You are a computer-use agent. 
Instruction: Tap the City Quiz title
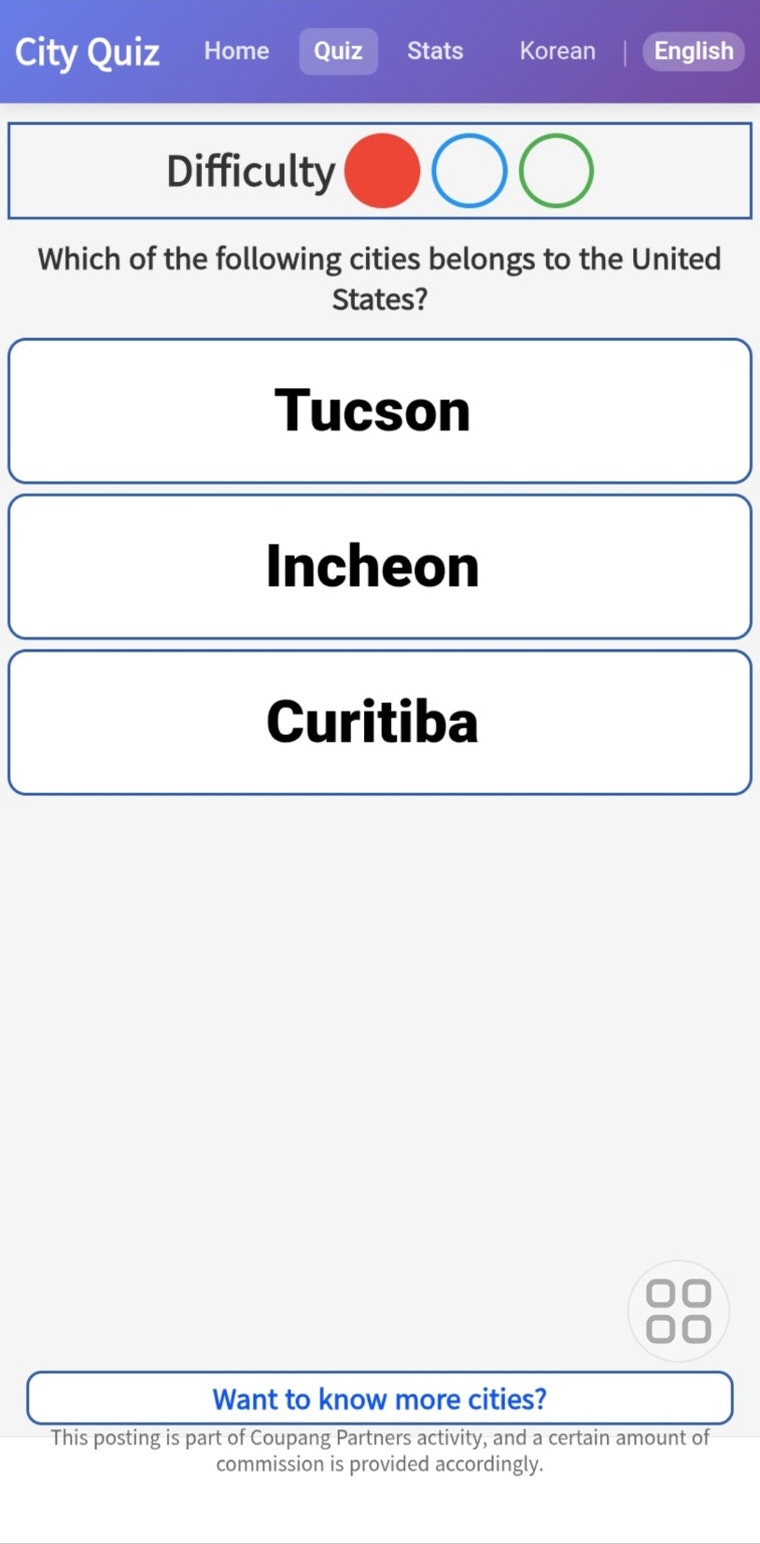[87, 51]
